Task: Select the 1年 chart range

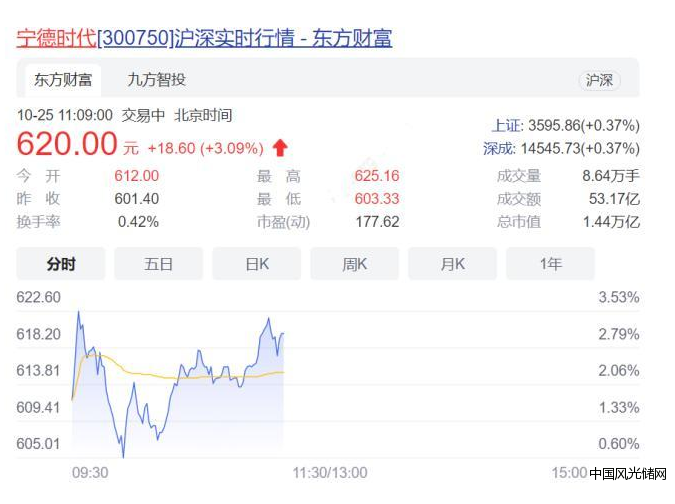Action: click(x=550, y=264)
